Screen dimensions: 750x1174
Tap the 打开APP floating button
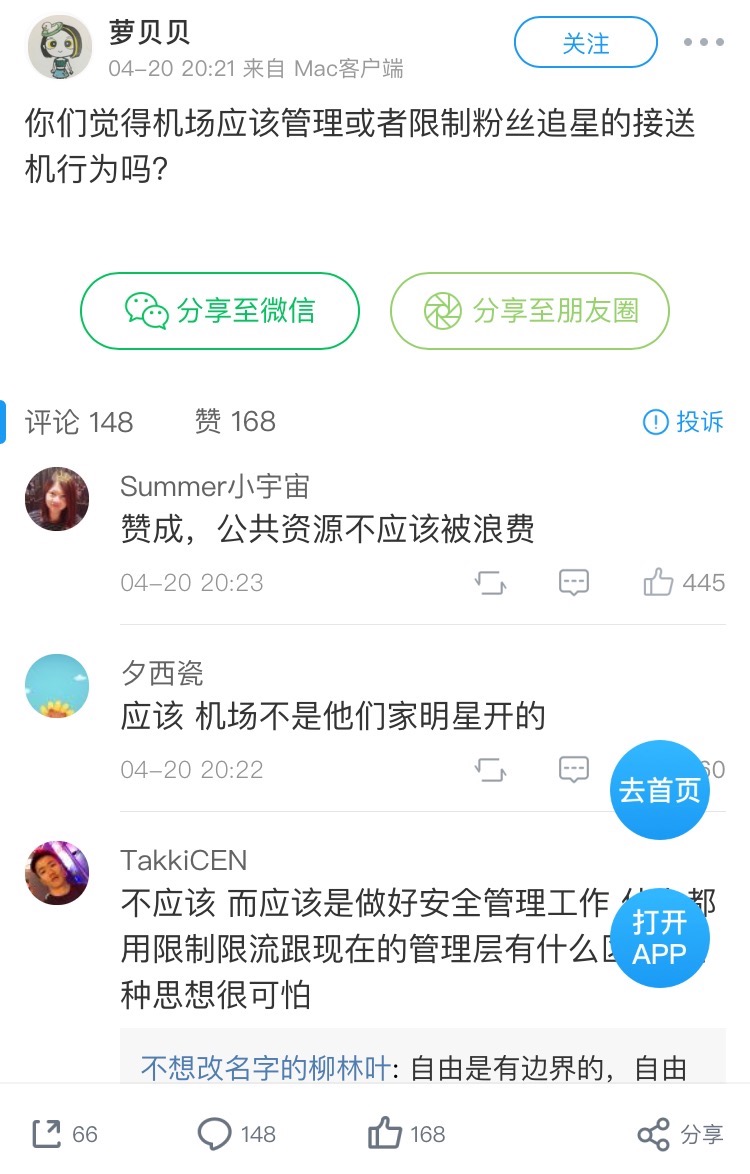pyautogui.click(x=659, y=938)
